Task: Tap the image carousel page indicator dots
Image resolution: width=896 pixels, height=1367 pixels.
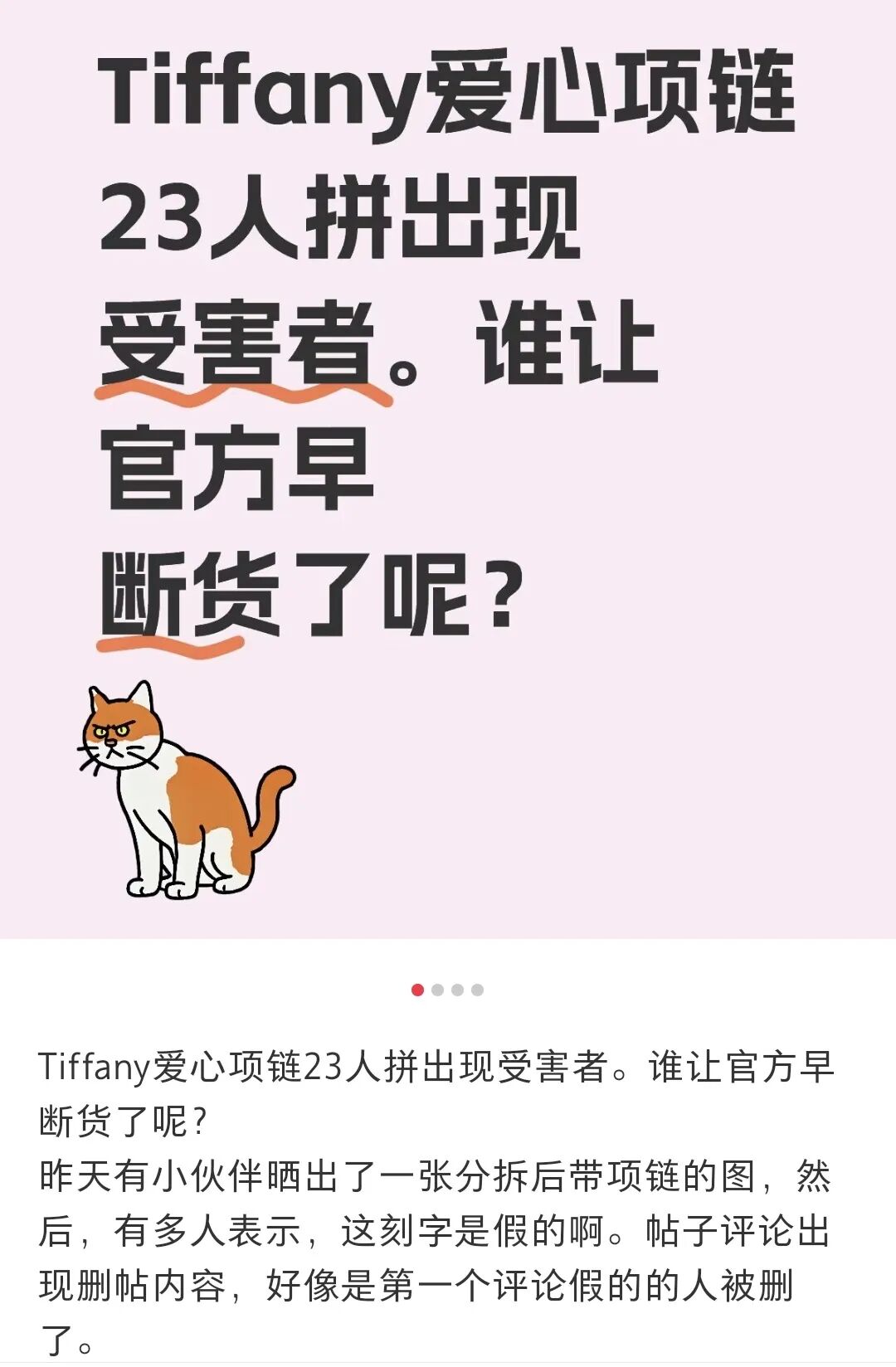Action: [x=447, y=990]
